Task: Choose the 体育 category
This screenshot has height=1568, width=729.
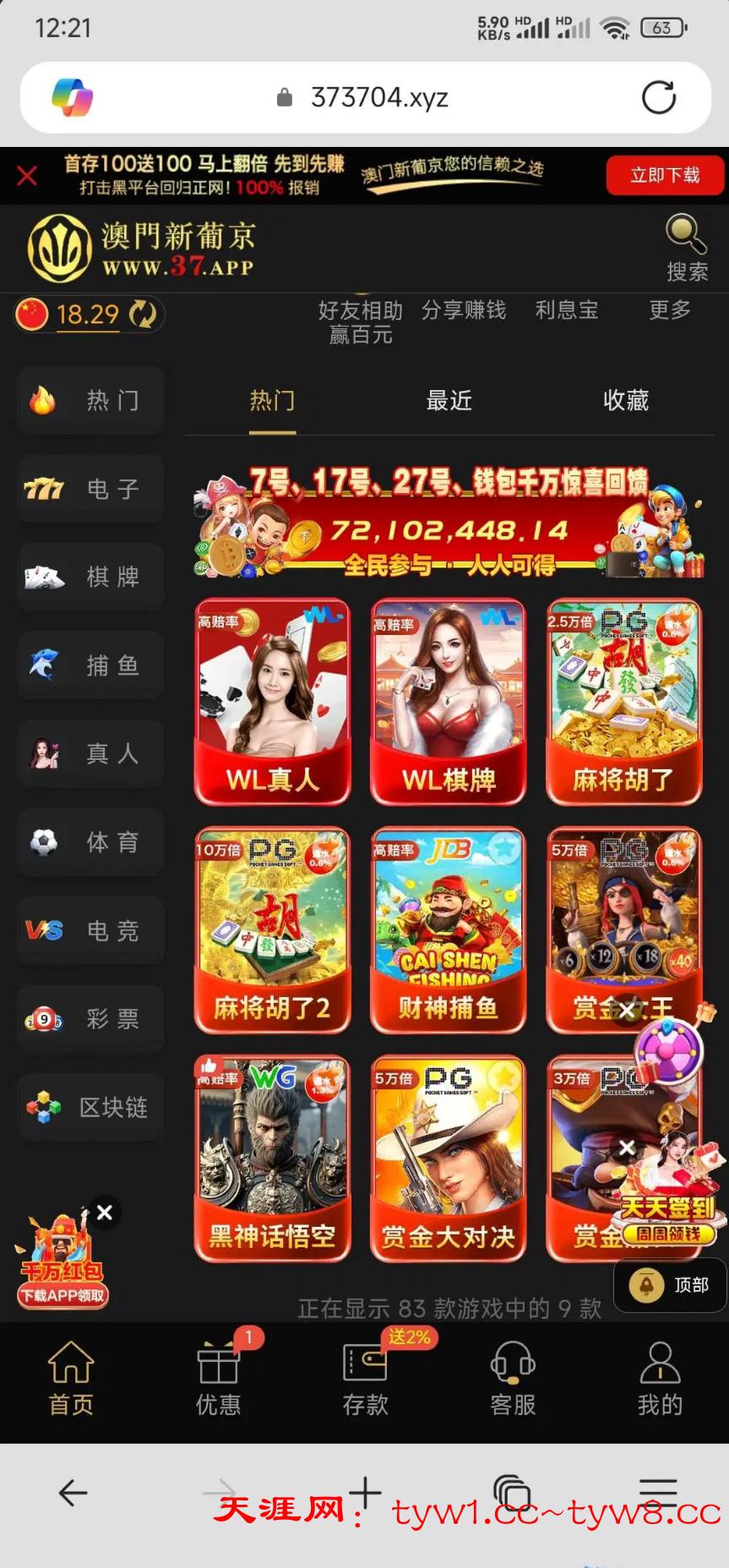Action: click(90, 842)
